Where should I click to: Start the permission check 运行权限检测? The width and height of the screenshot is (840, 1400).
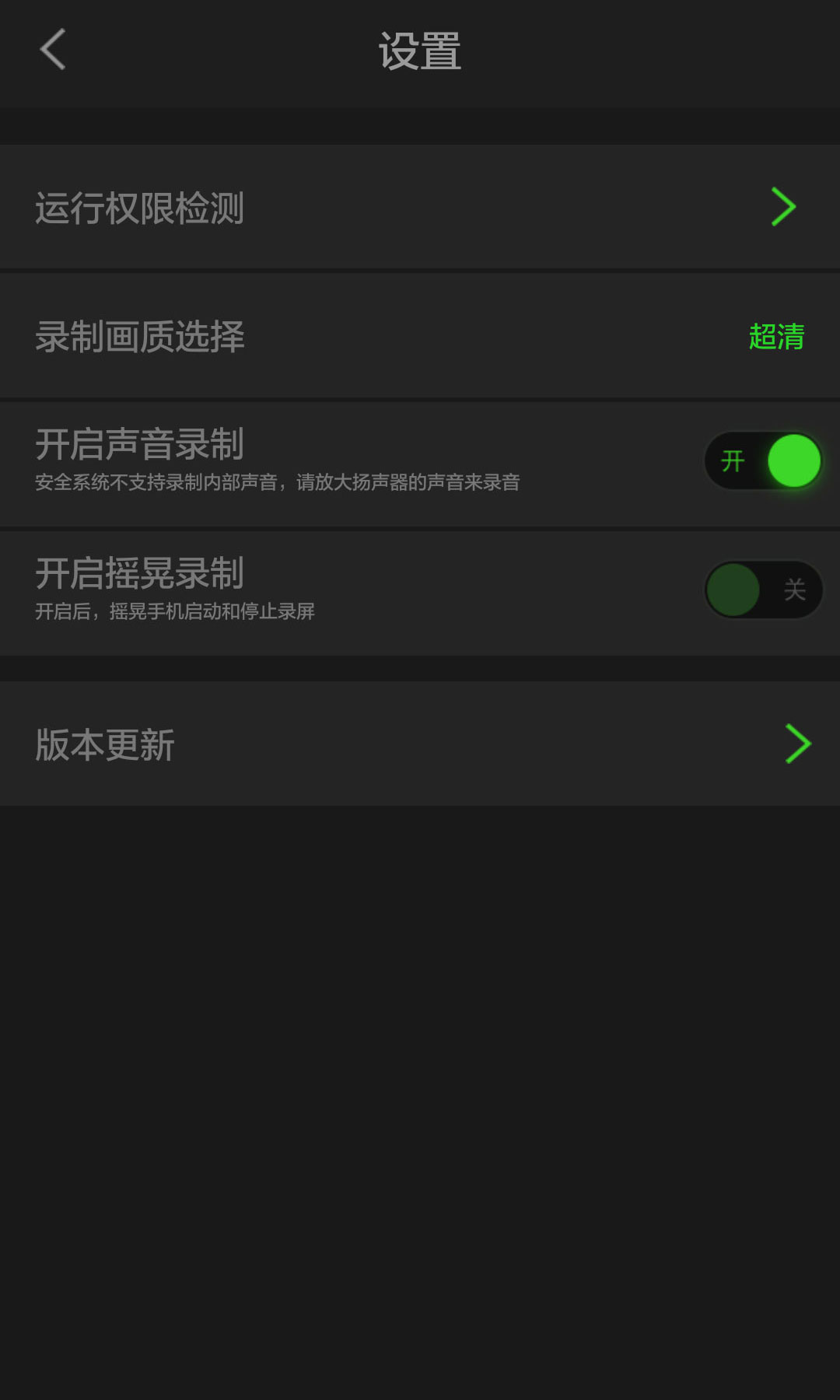click(x=140, y=207)
